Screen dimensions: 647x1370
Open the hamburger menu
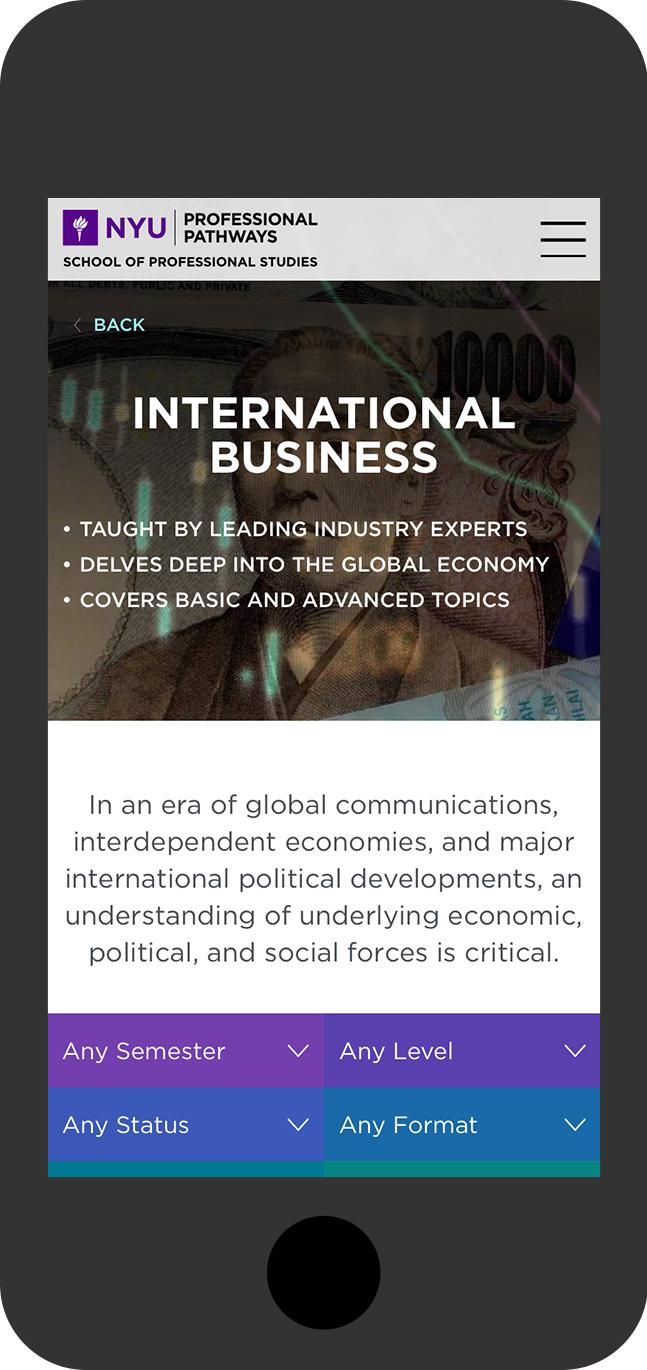point(562,239)
